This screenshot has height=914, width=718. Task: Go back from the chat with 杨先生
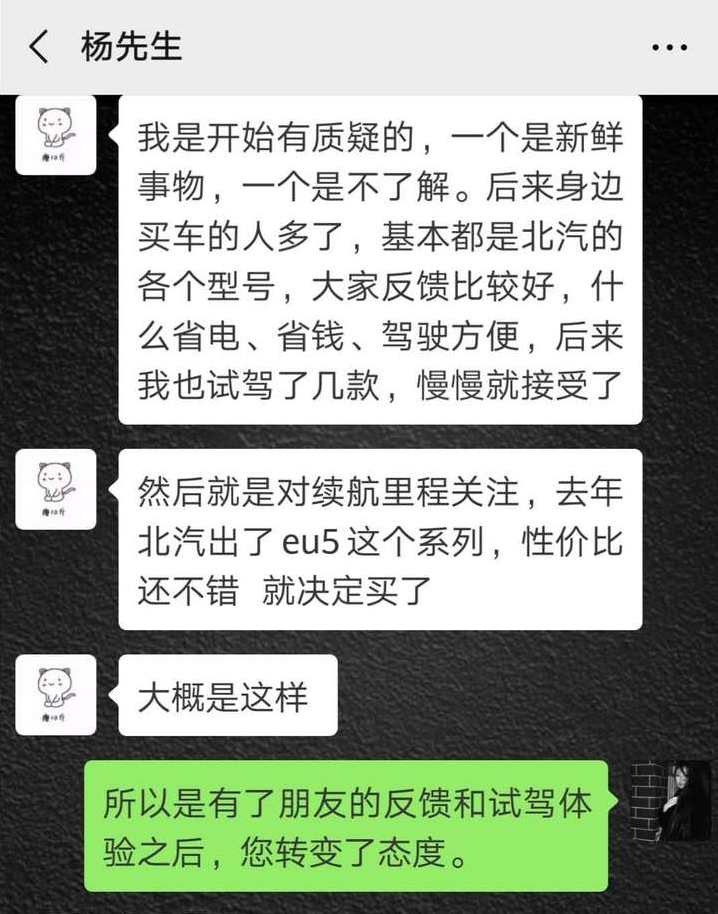38,47
